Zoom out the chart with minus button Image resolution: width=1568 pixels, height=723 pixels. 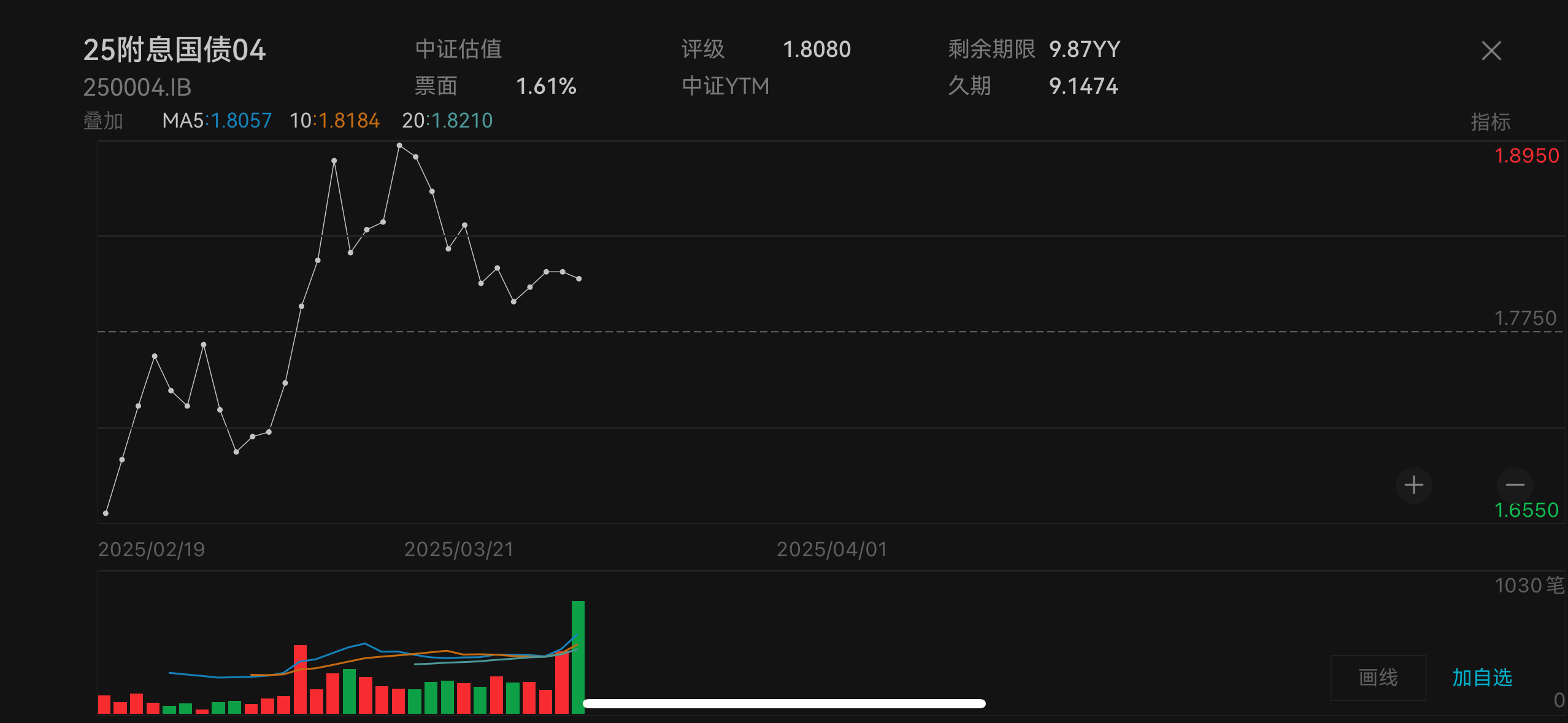tap(1515, 485)
